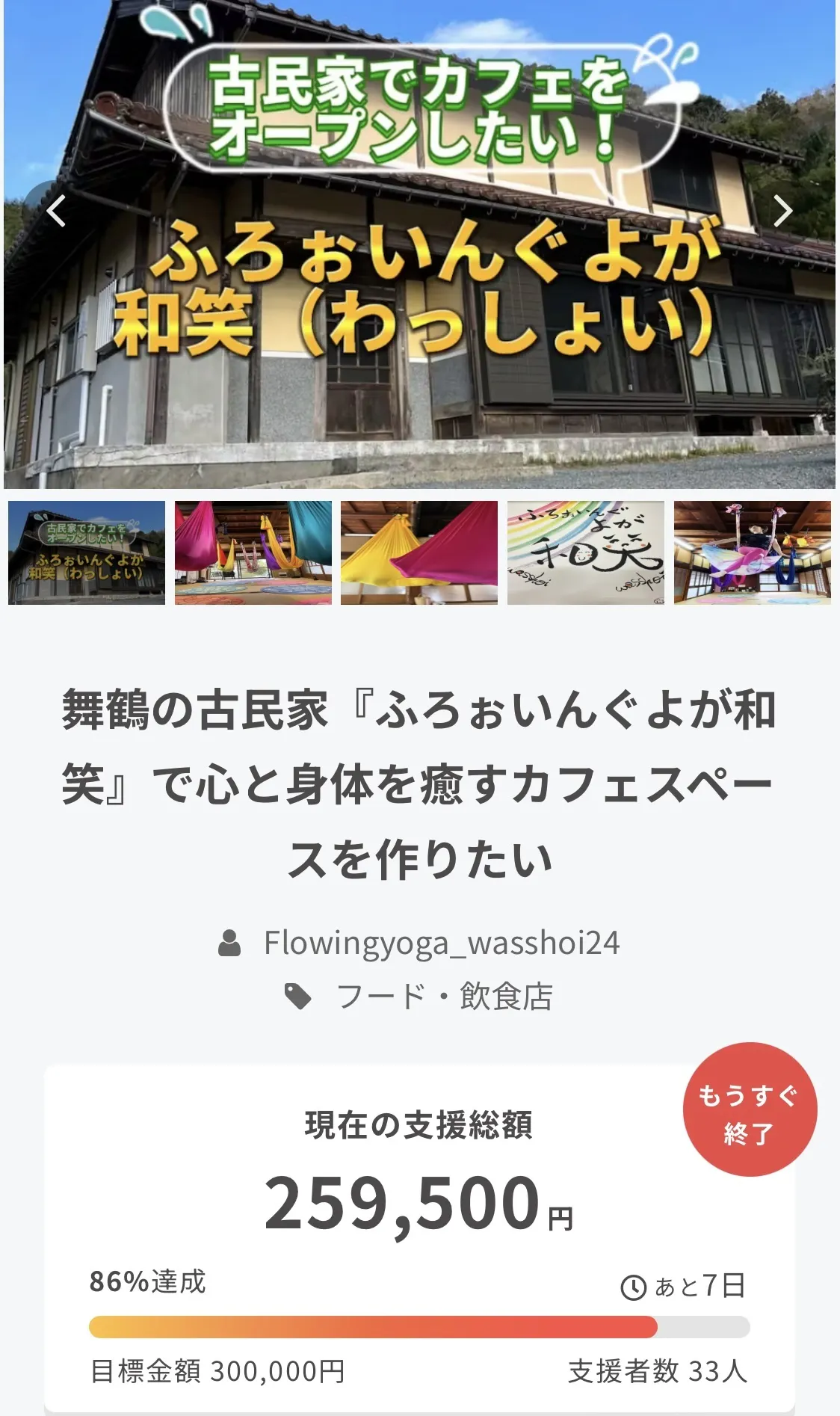The width and height of the screenshot is (840, 1416).
Task: Select the yellow and pink hammock thumbnail
Action: coord(419,552)
